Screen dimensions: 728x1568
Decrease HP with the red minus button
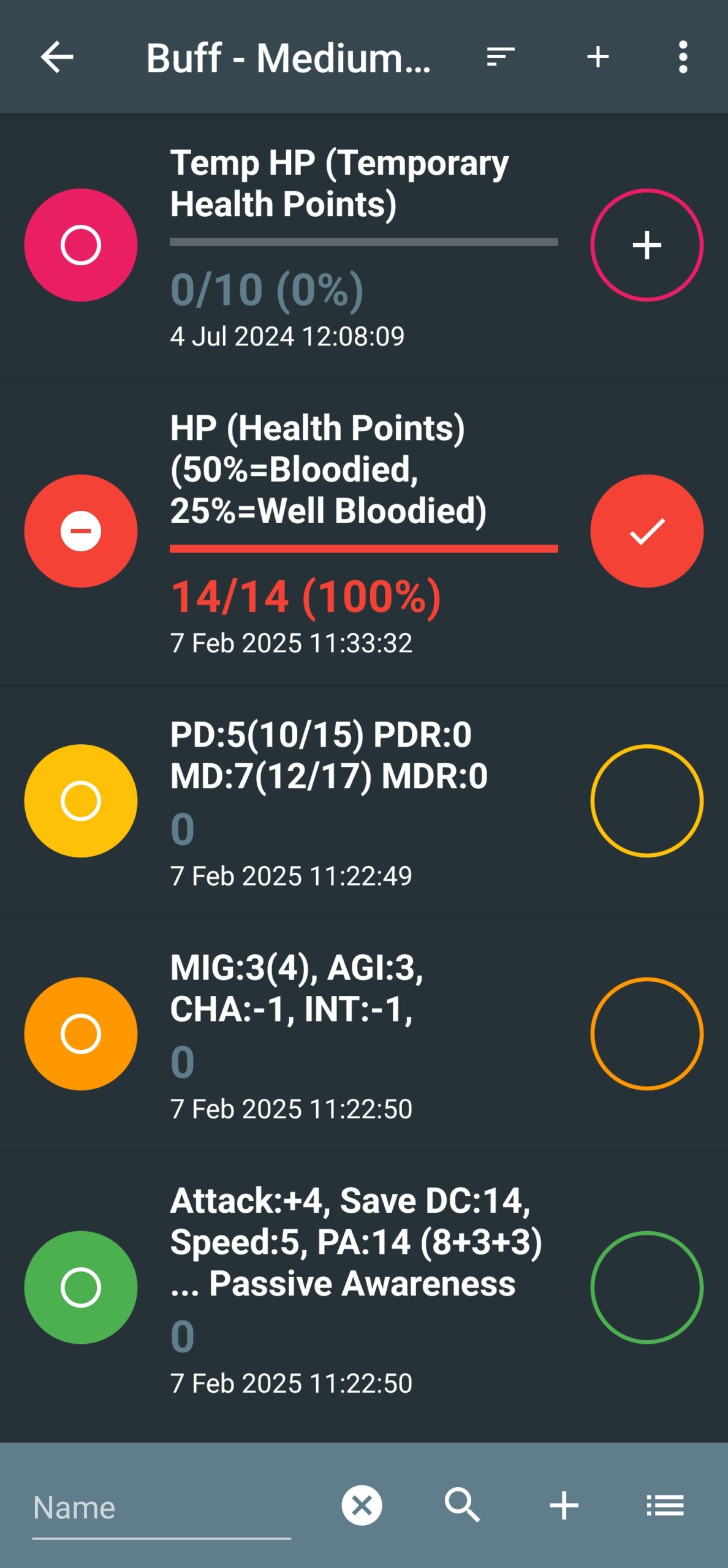coord(81,531)
